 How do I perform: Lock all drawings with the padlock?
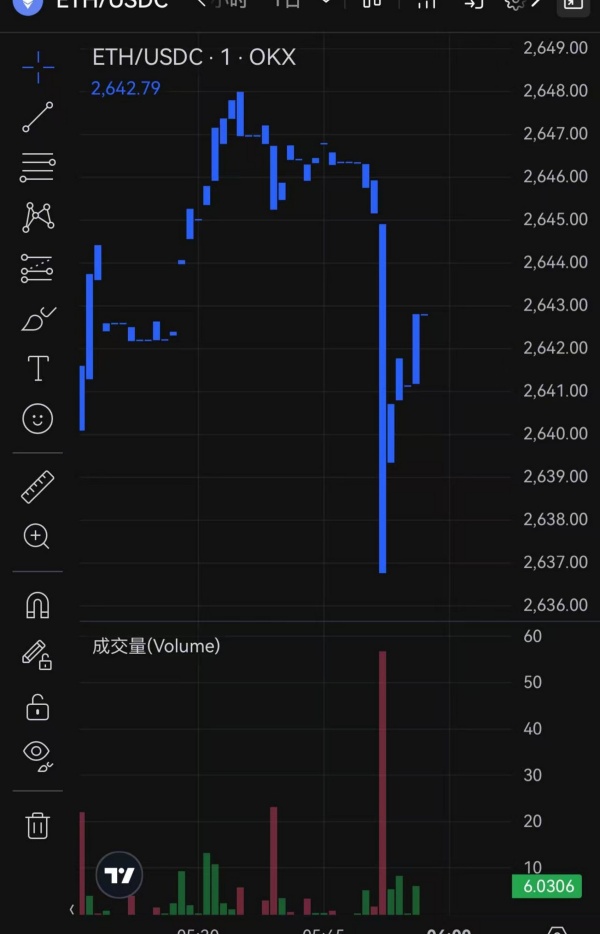[x=38, y=707]
